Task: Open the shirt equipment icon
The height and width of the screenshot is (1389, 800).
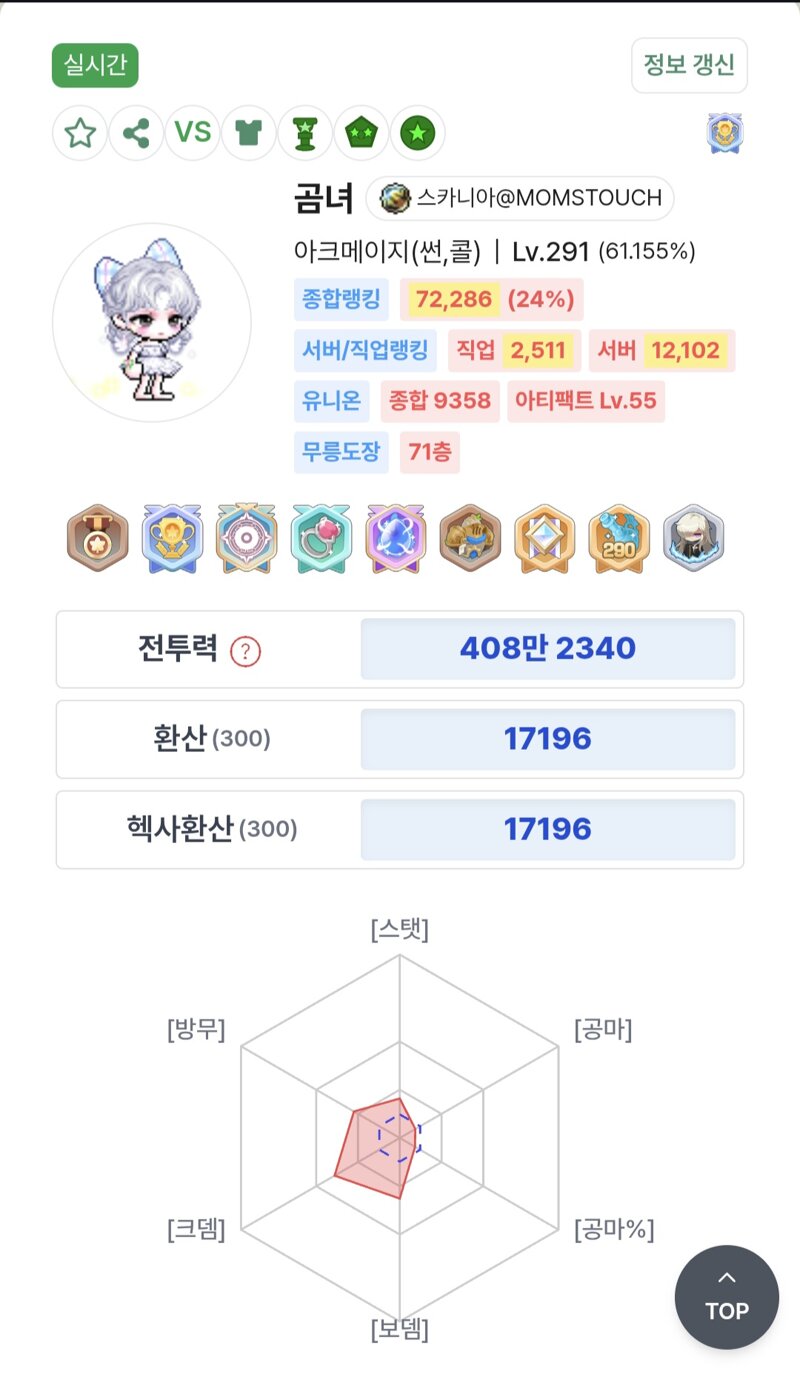Action: [x=248, y=133]
